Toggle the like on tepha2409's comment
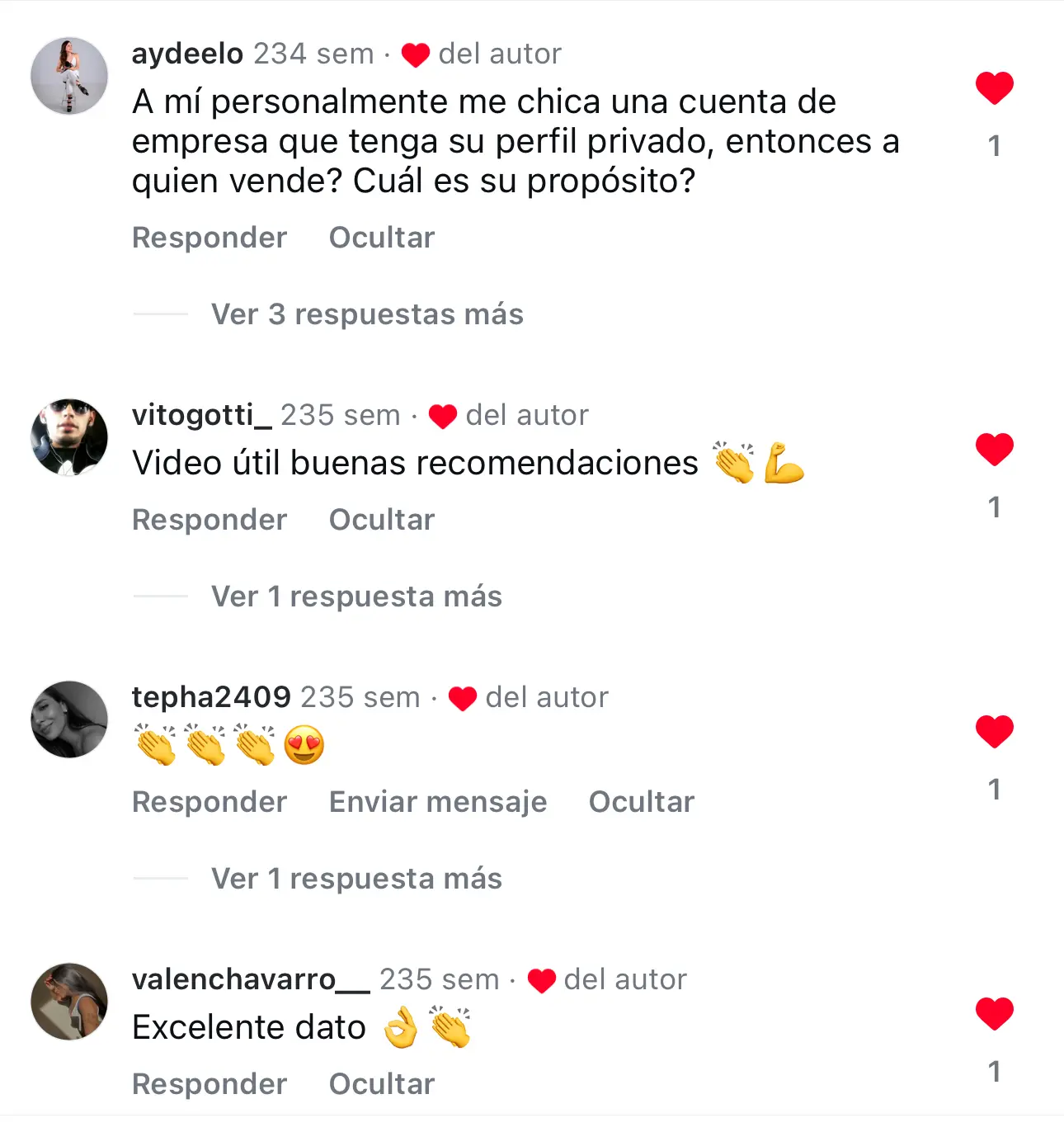Screen dimensions: 1064x1132 (994, 732)
